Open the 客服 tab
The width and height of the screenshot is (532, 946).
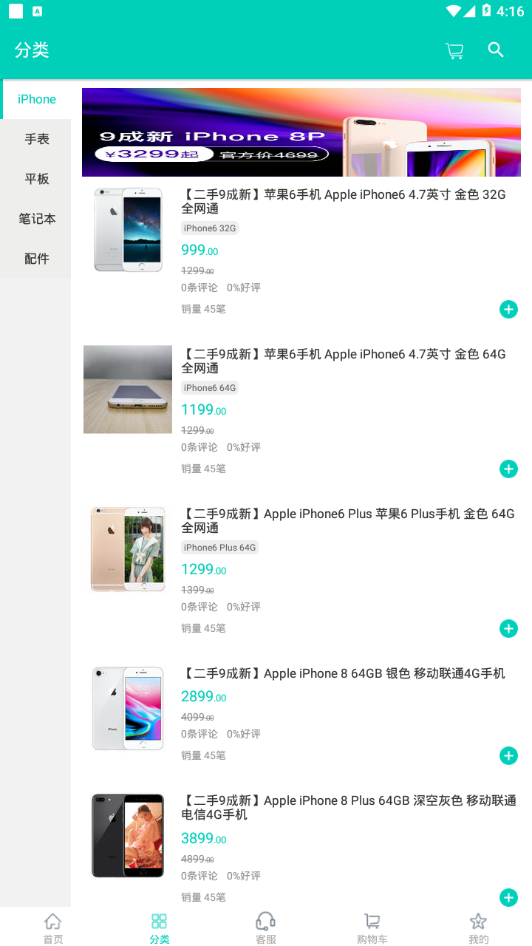click(x=266, y=928)
